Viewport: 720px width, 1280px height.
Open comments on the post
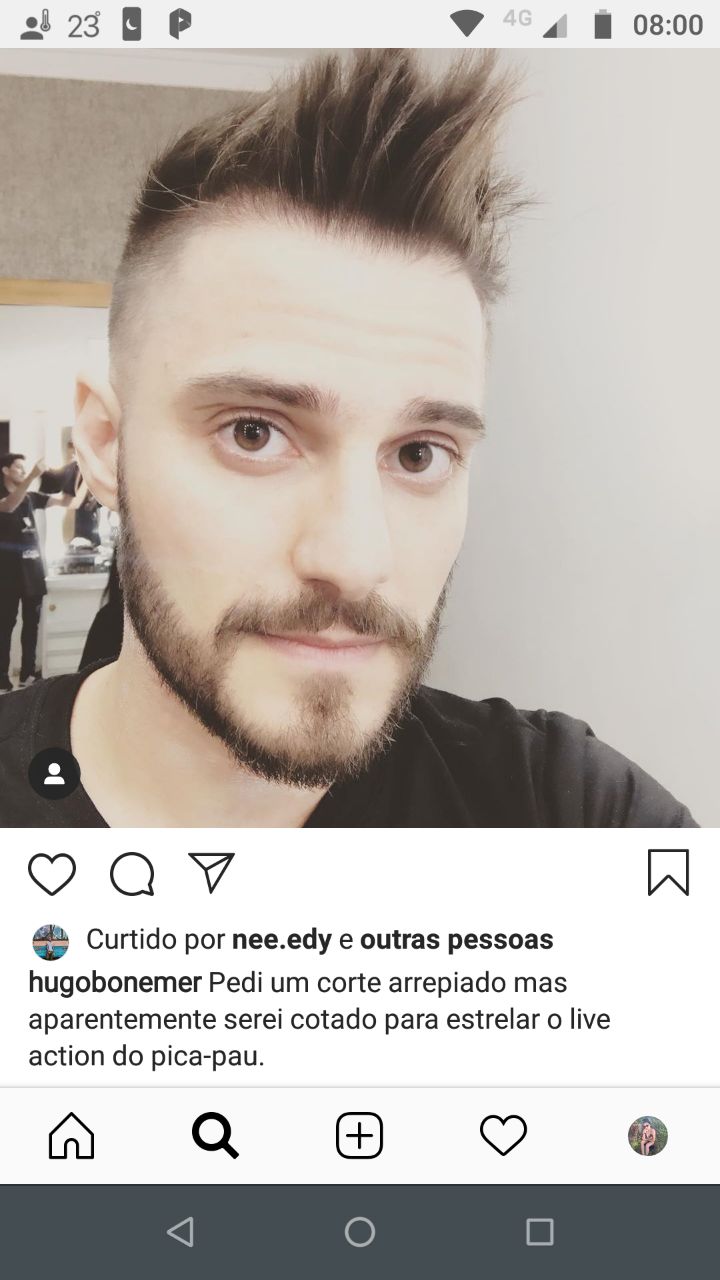pos(132,874)
